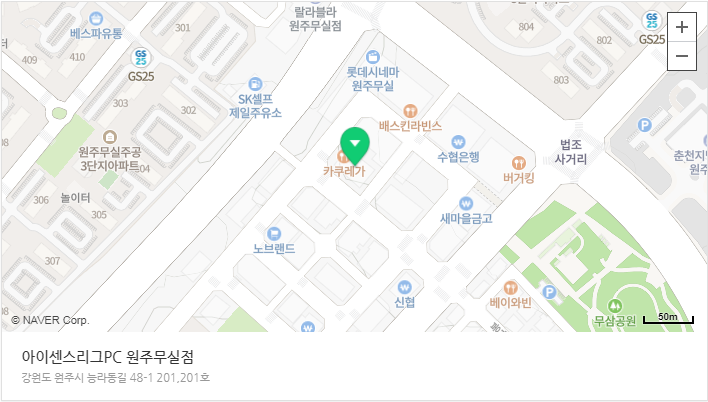Screen dimensions: 708x402
Task: Open the 신협 bank marker
Action: pos(405,286)
